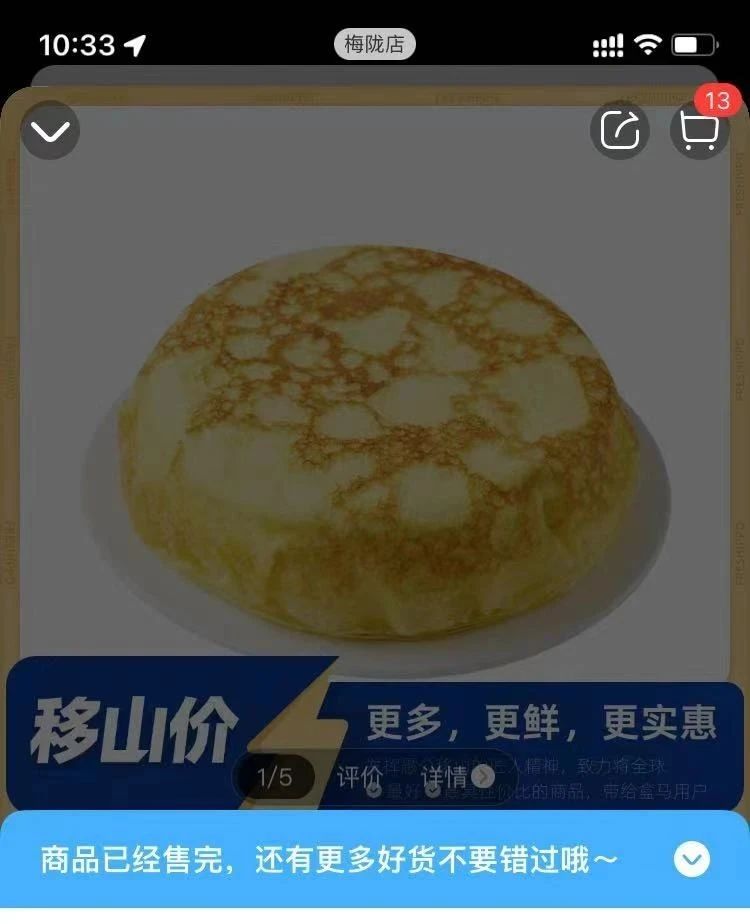
Task: Jump to the 评价 reviews section
Action: [360, 777]
